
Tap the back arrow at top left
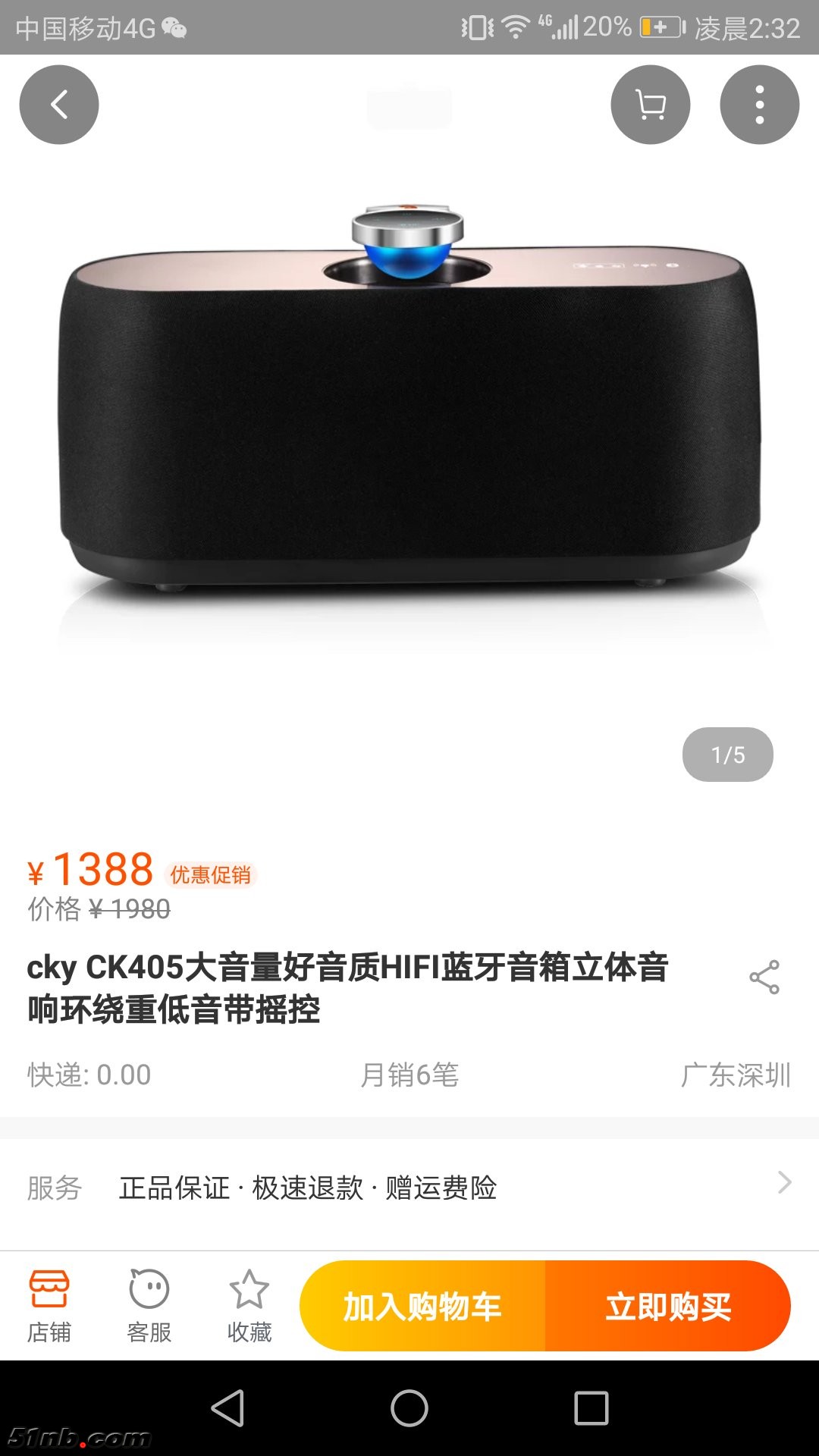pos(58,105)
